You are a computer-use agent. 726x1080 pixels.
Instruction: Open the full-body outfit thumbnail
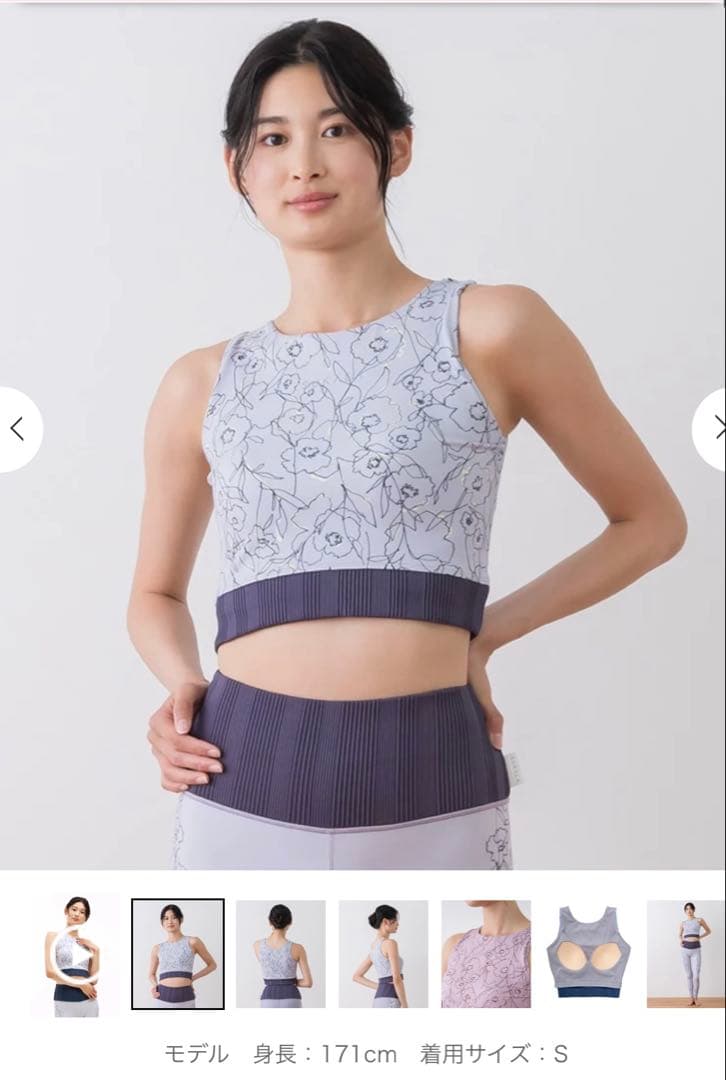coord(686,954)
